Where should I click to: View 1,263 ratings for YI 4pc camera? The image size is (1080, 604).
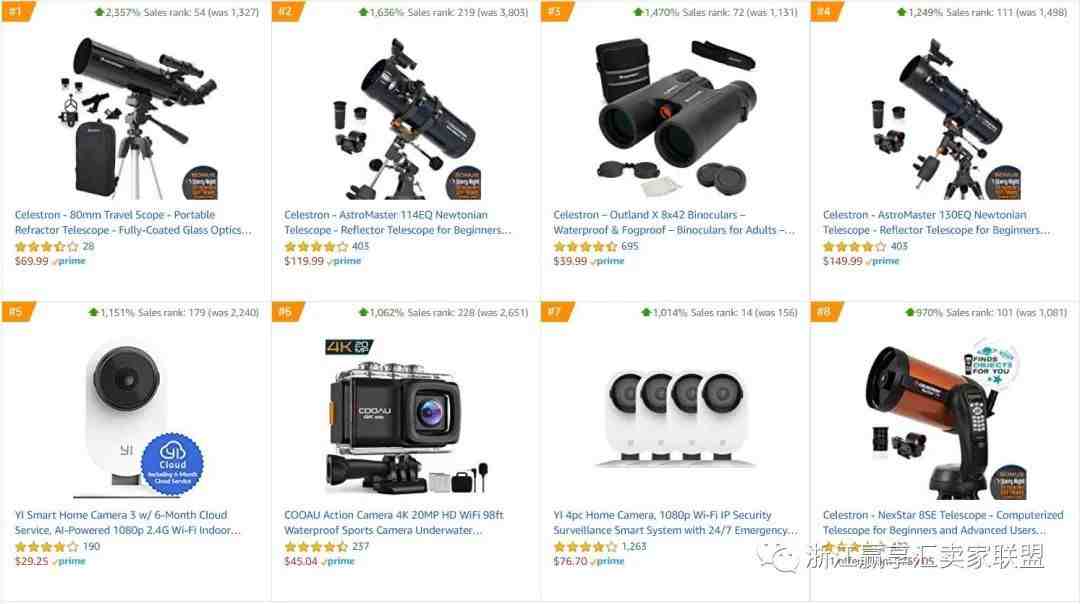point(633,547)
